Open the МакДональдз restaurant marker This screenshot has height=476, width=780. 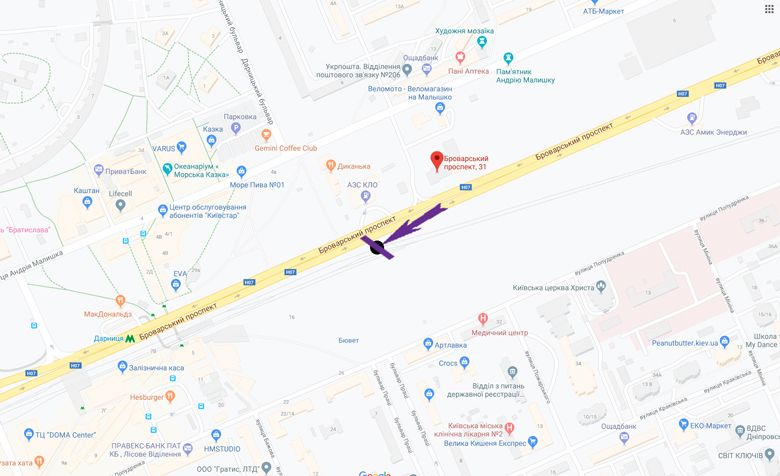tap(119, 299)
